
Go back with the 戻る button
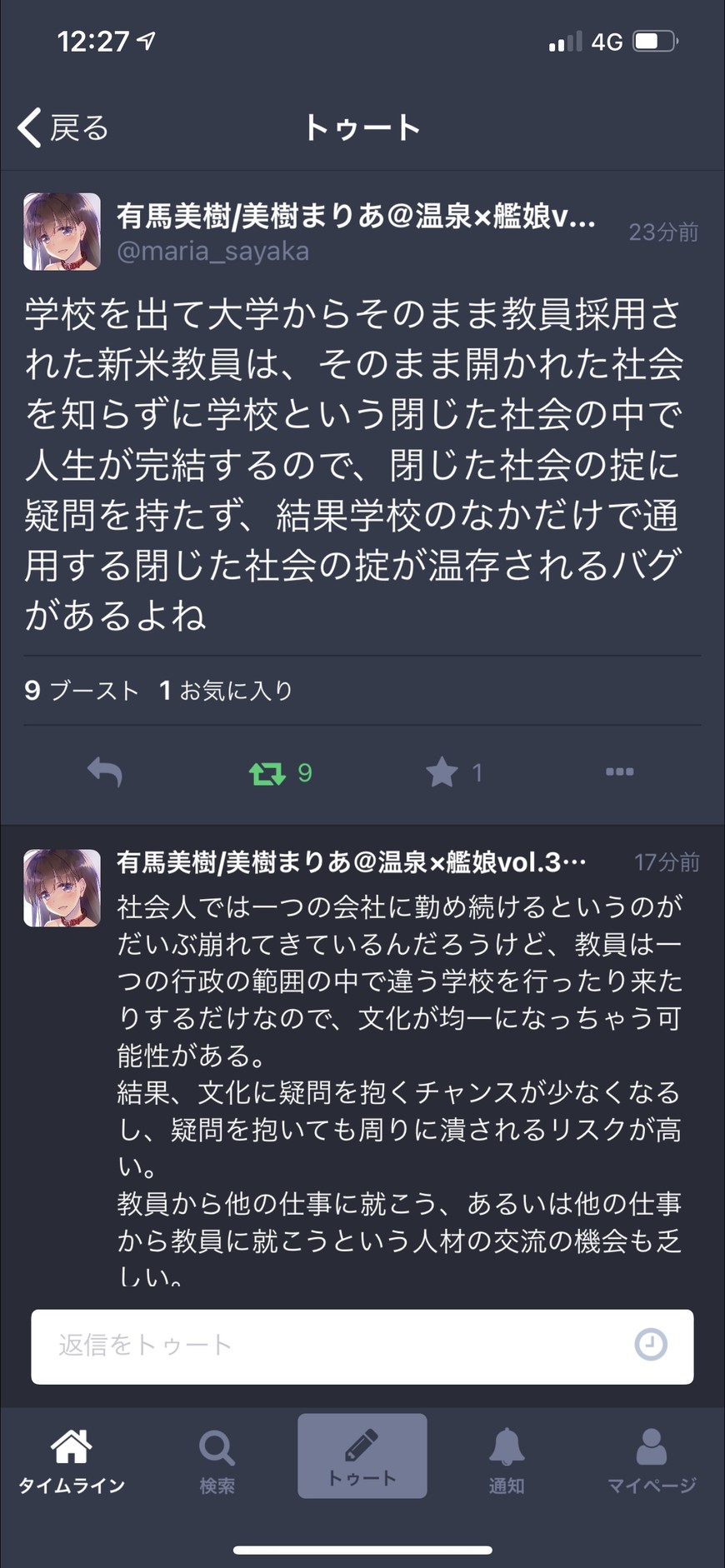tap(64, 128)
